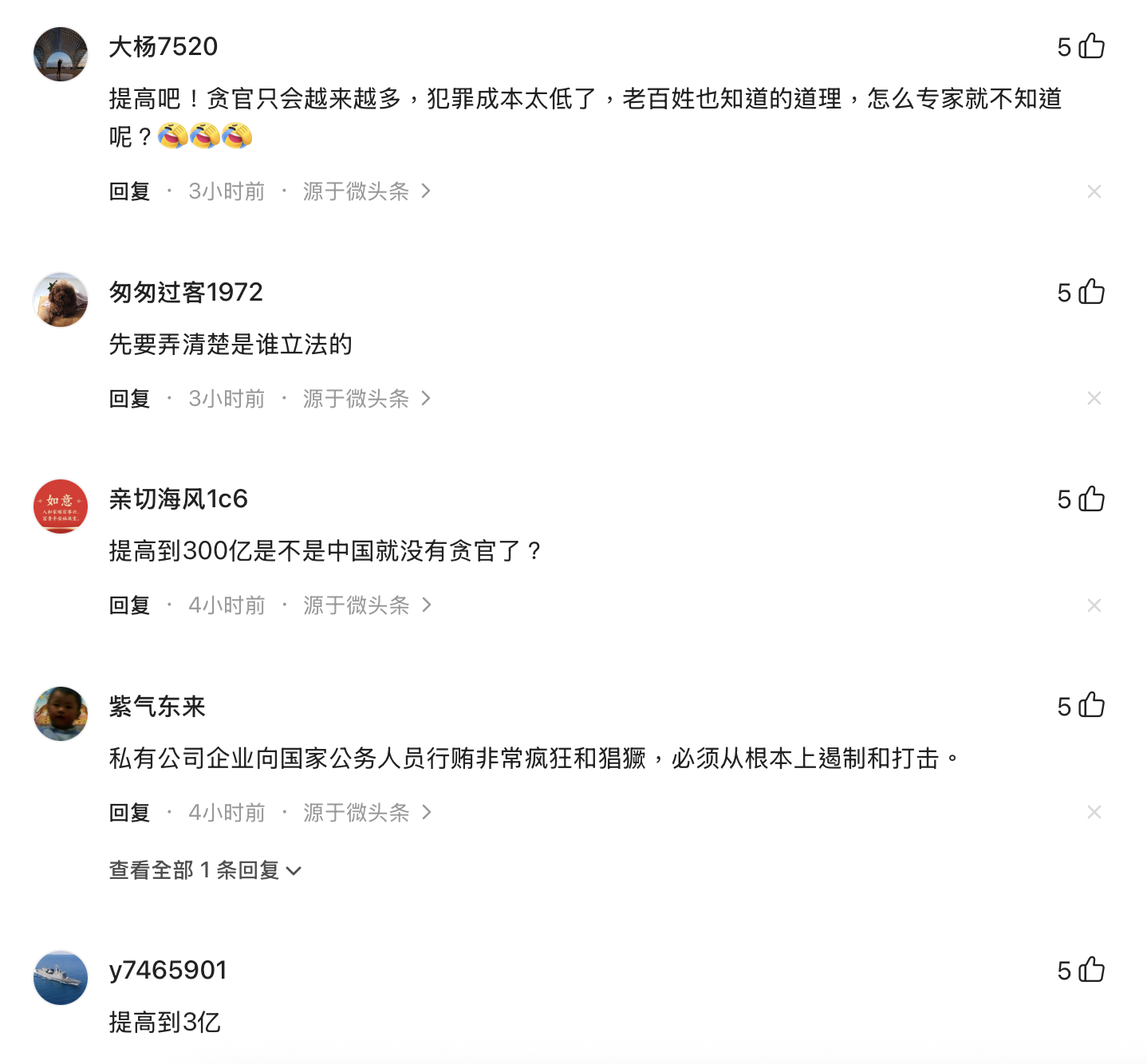
Task: Like y7465901's comment
Action: 1090,970
